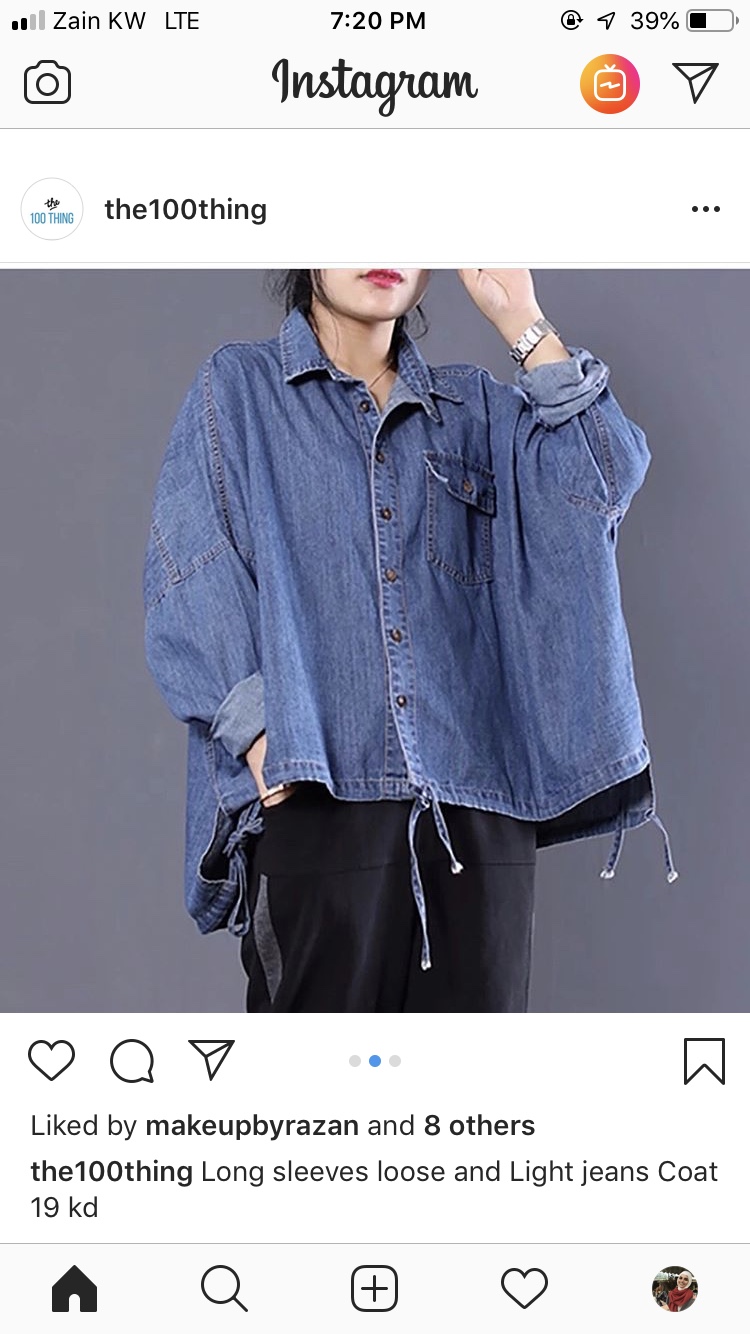
Task: Open the denim coat photo
Action: pos(375,640)
